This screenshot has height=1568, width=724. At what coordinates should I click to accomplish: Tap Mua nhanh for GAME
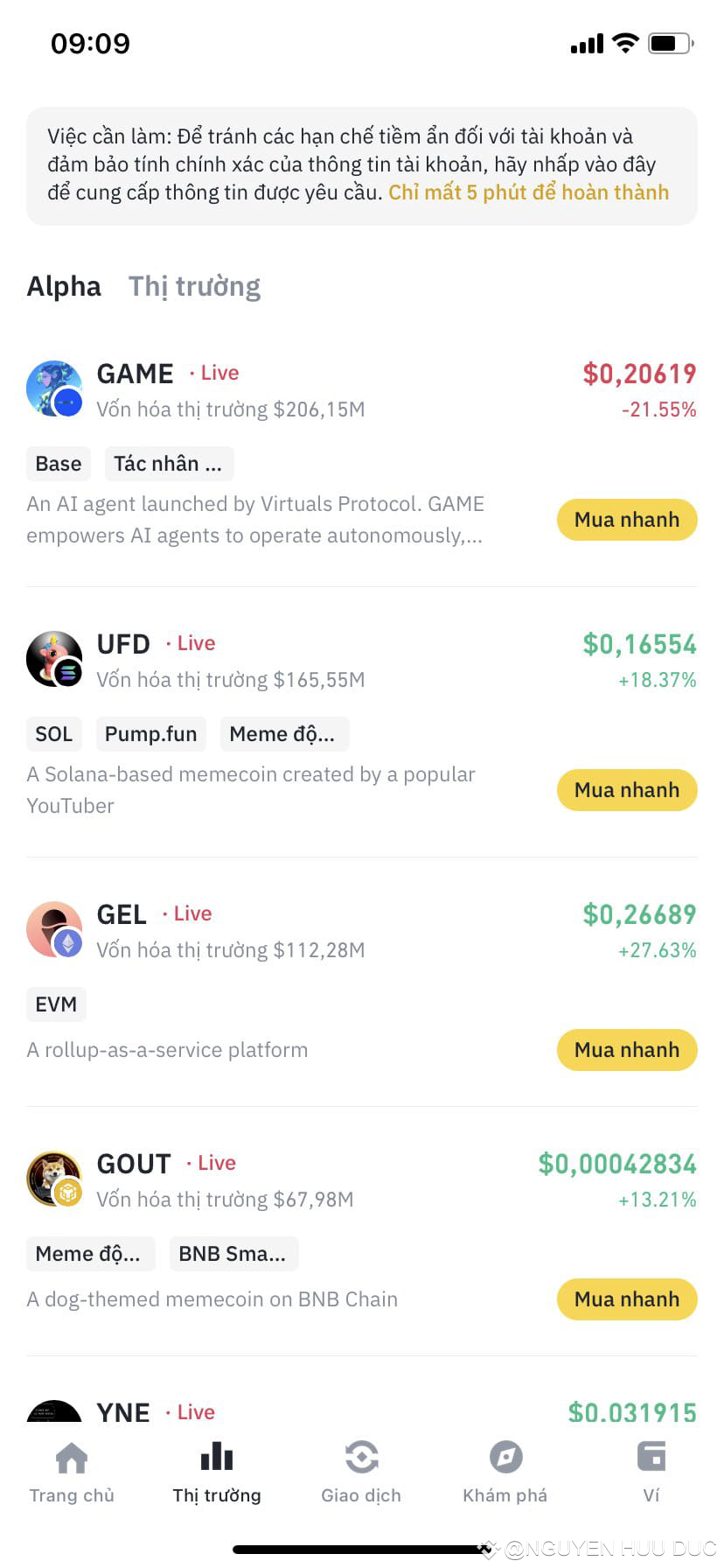(627, 520)
